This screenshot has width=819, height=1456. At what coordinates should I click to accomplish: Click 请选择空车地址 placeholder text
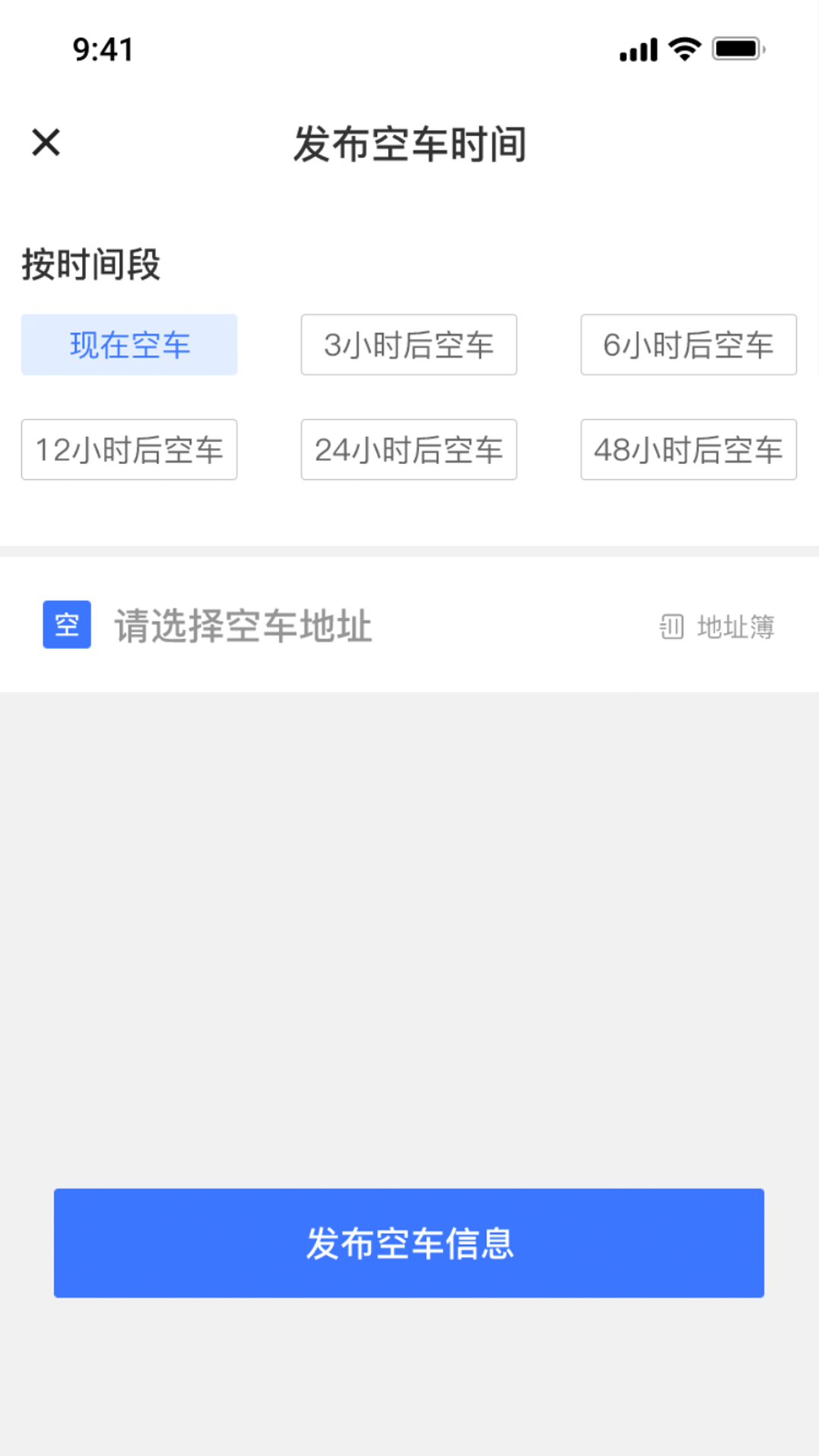click(x=243, y=625)
